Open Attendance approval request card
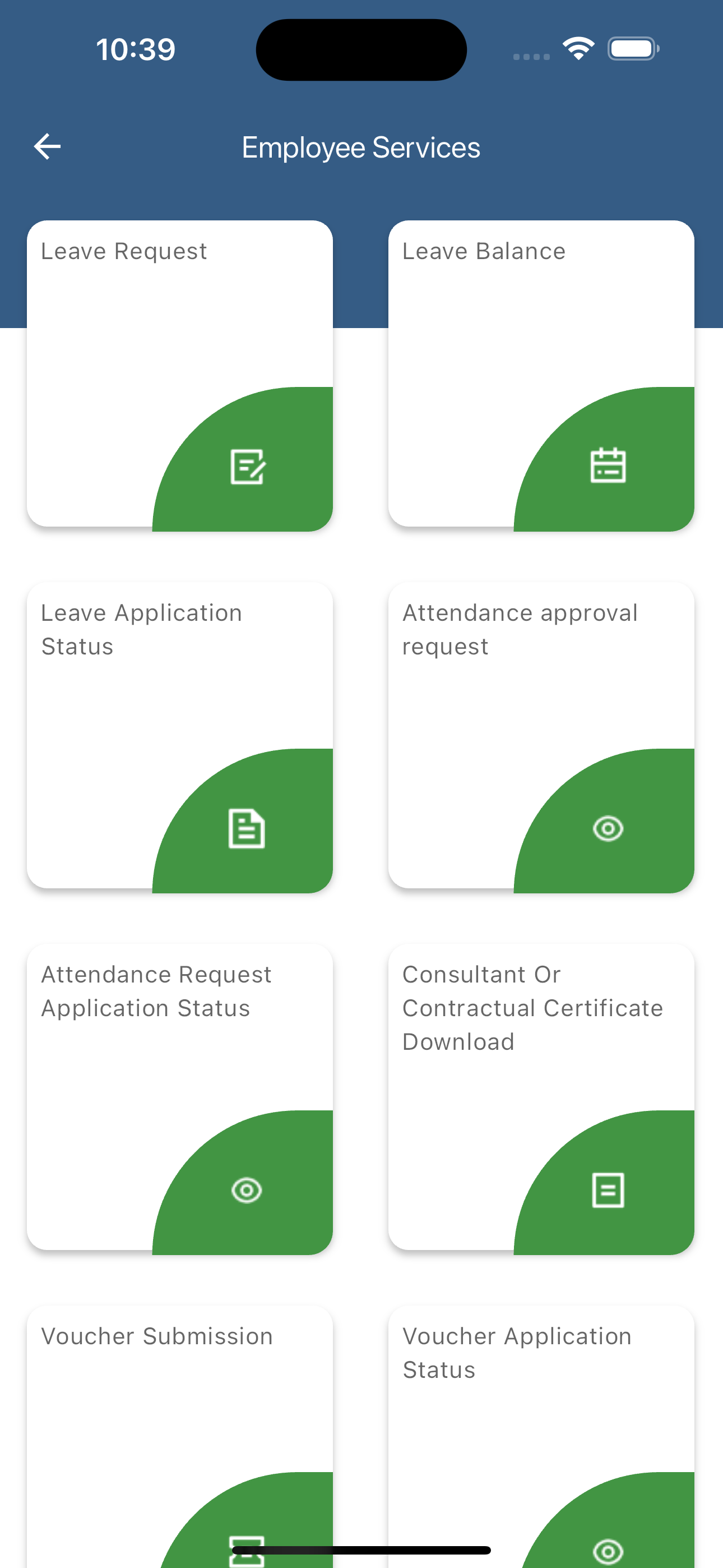This screenshot has height=1568, width=723. coord(541,736)
